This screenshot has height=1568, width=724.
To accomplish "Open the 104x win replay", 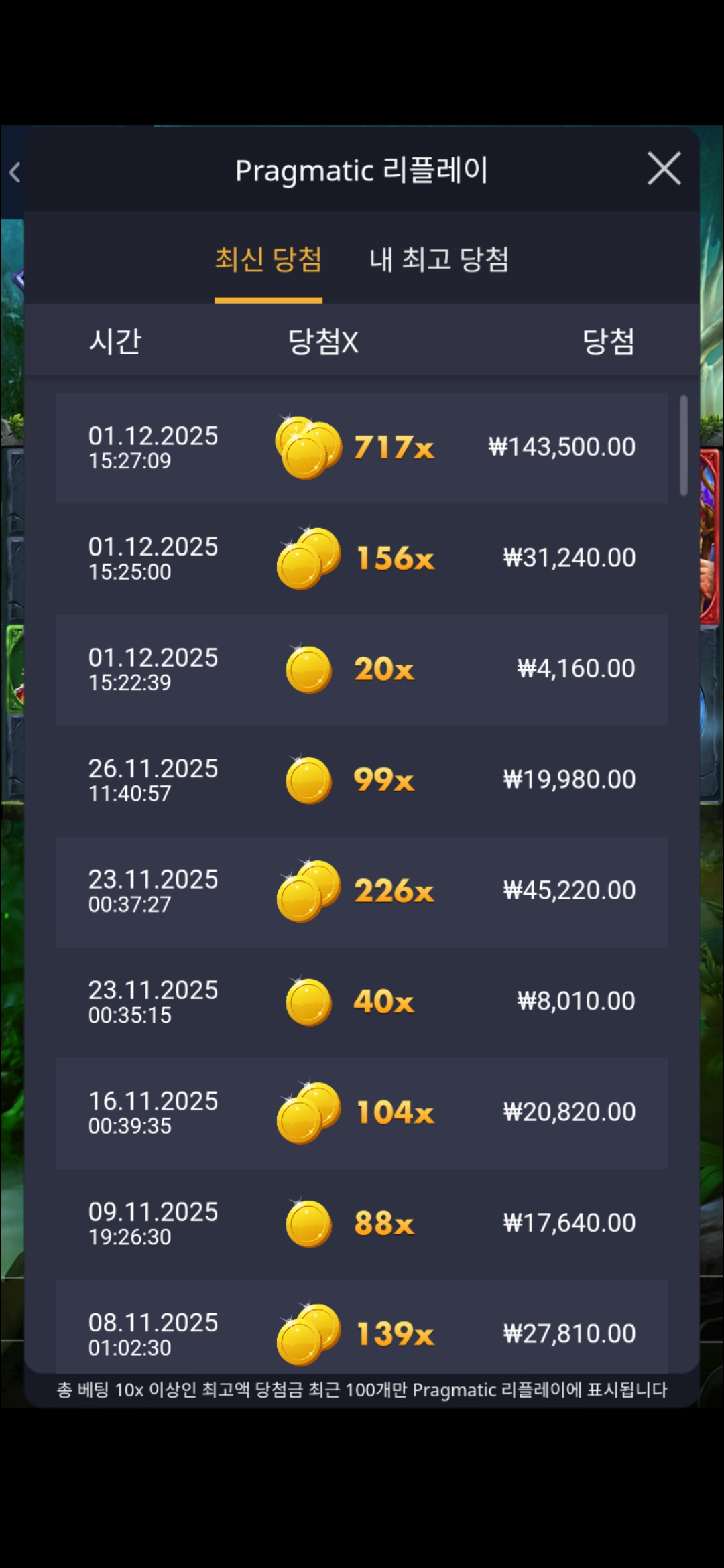I will 362,1112.
